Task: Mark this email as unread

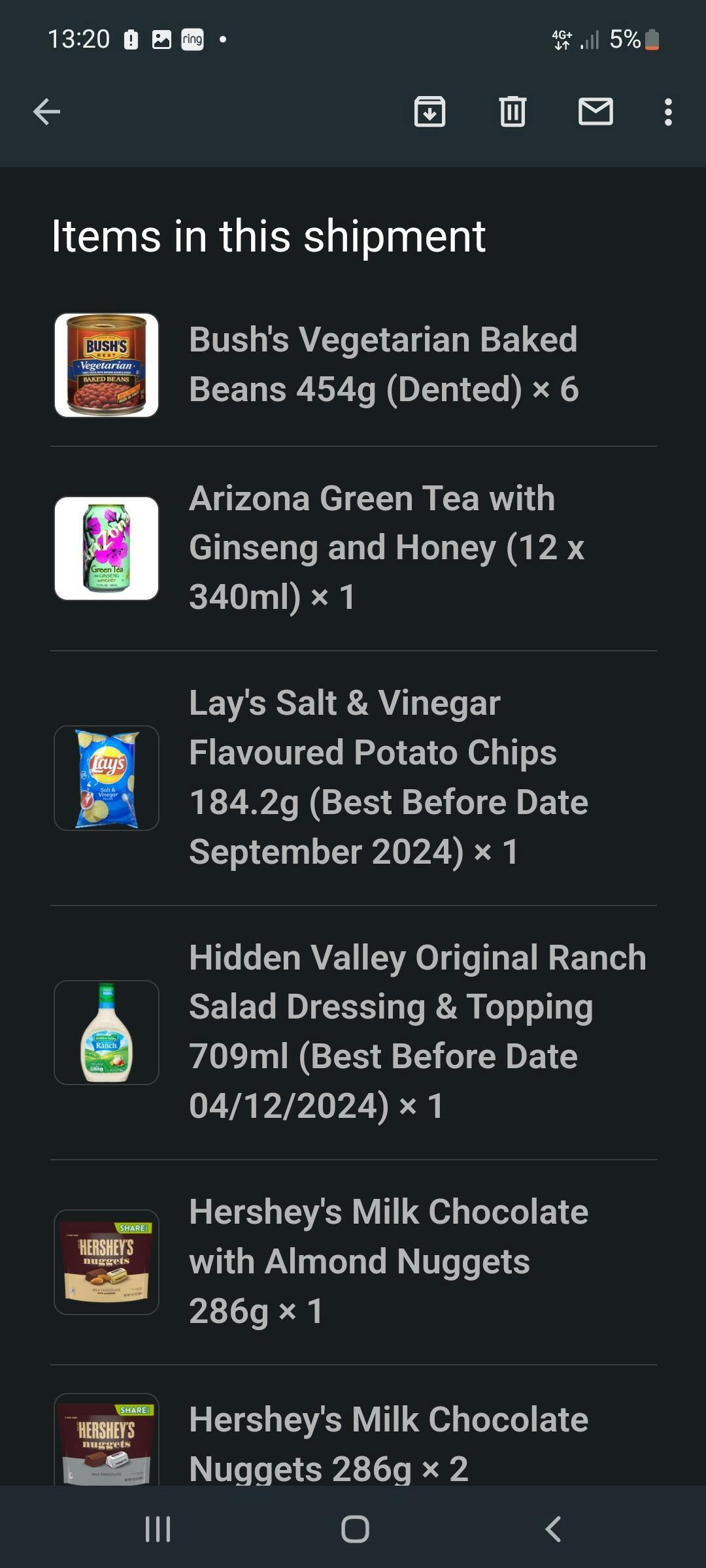Action: click(596, 112)
